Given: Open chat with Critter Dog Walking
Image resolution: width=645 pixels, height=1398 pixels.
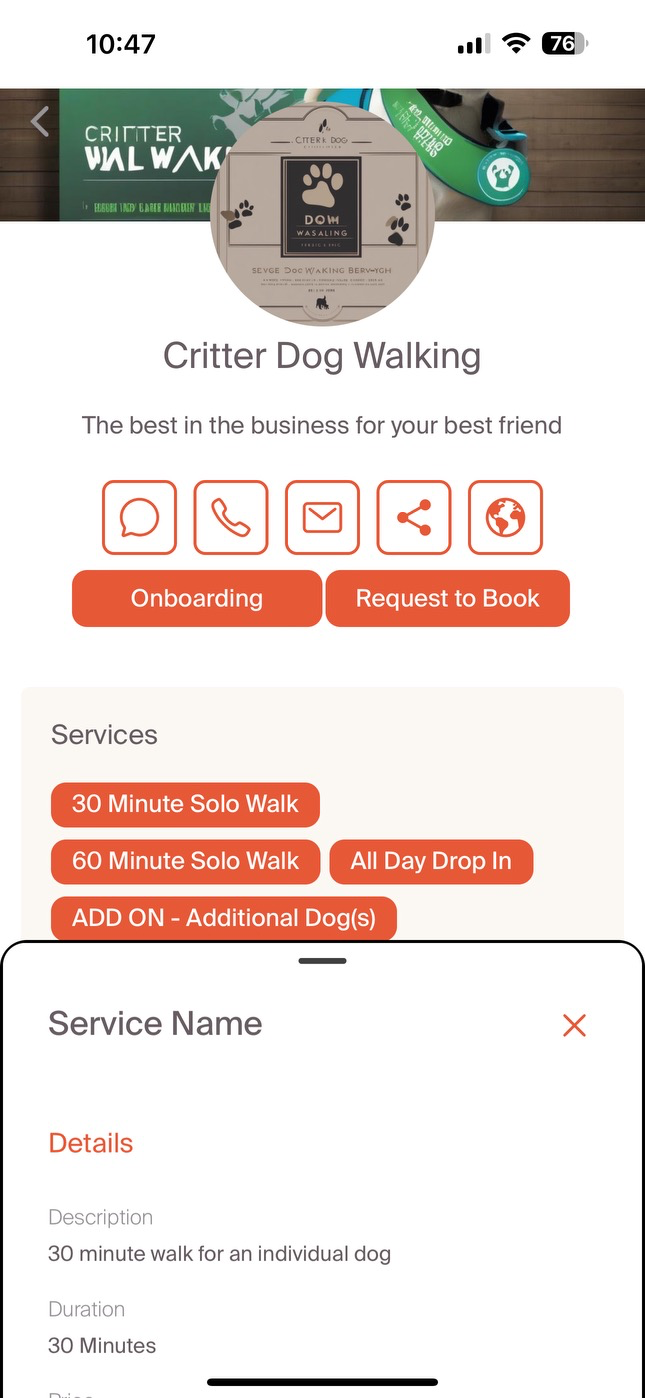Looking at the screenshot, I should click(x=139, y=517).
